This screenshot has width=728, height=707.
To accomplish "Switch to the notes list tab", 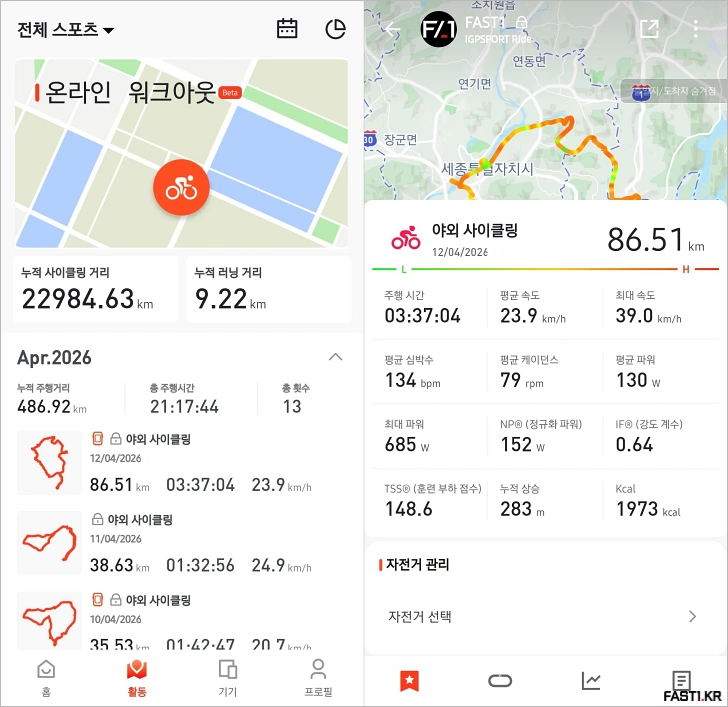I will [x=682, y=680].
